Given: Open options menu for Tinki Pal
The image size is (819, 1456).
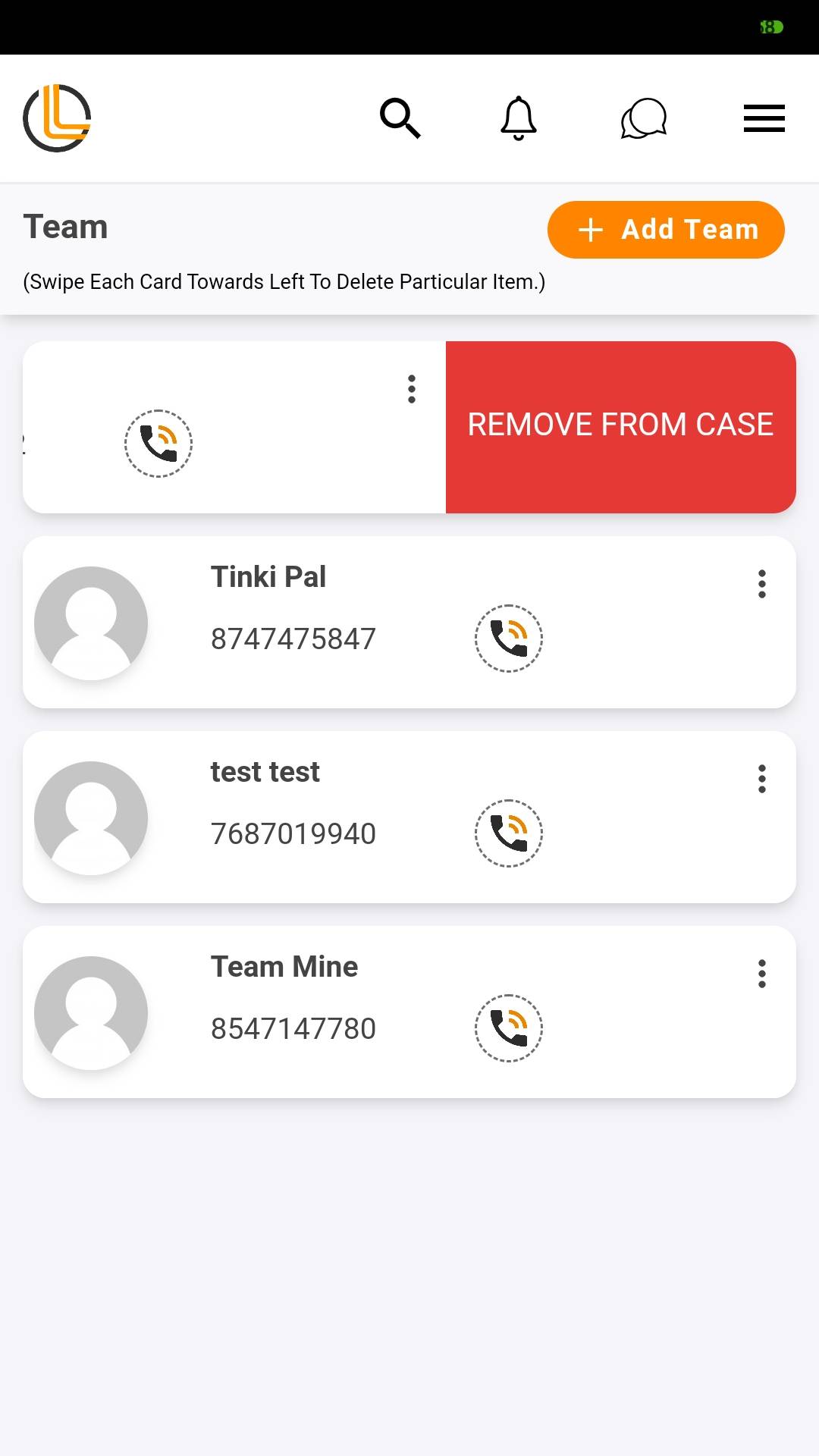Looking at the screenshot, I should coord(762,584).
